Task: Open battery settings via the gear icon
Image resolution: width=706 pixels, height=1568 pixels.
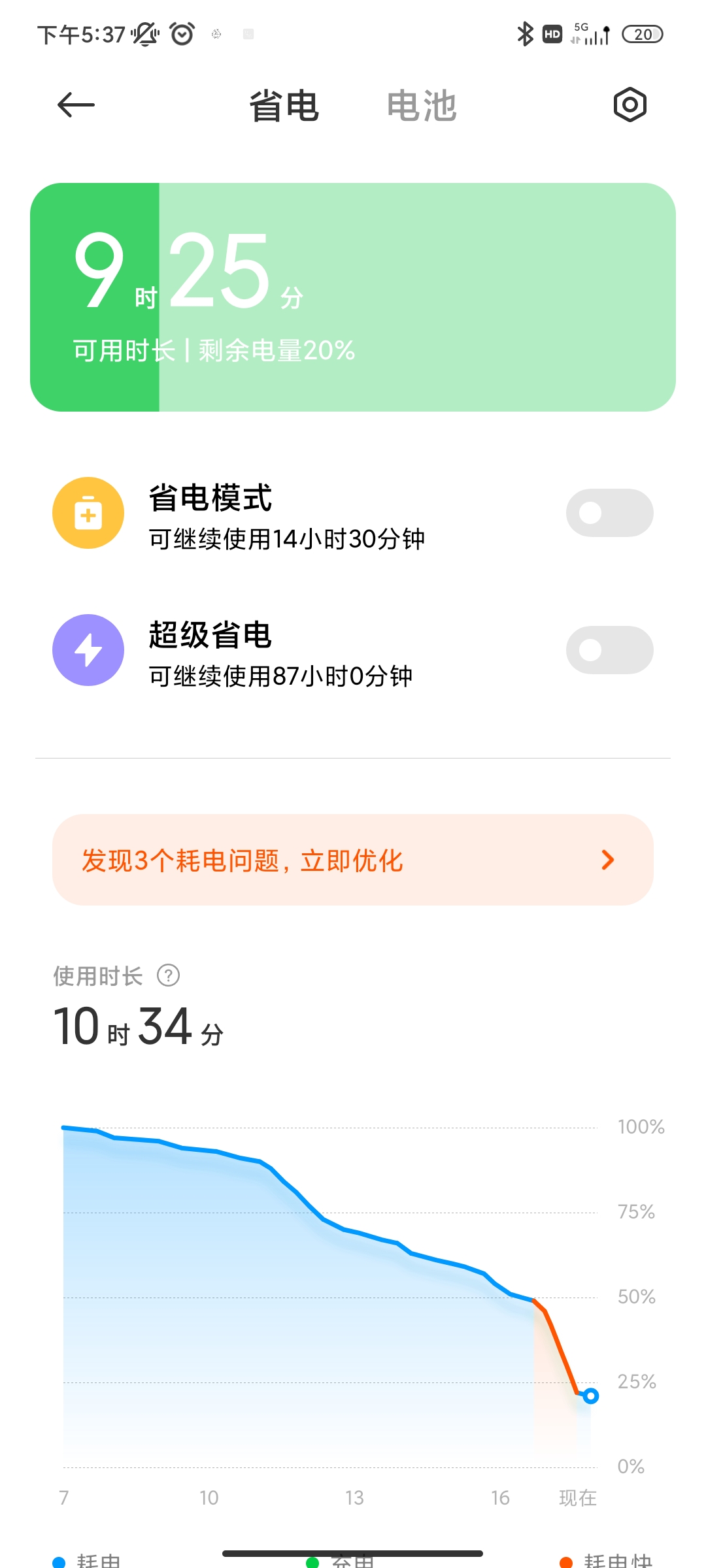Action: [x=630, y=105]
